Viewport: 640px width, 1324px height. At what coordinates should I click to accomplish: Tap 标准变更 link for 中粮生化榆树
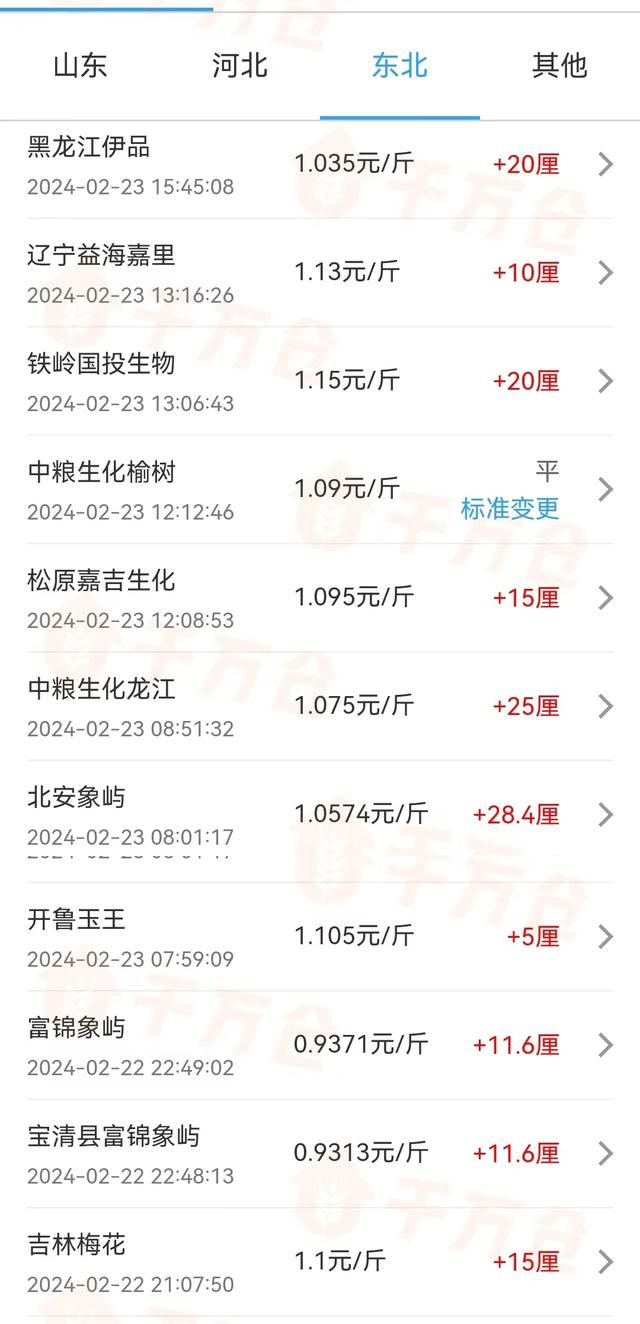[509, 508]
